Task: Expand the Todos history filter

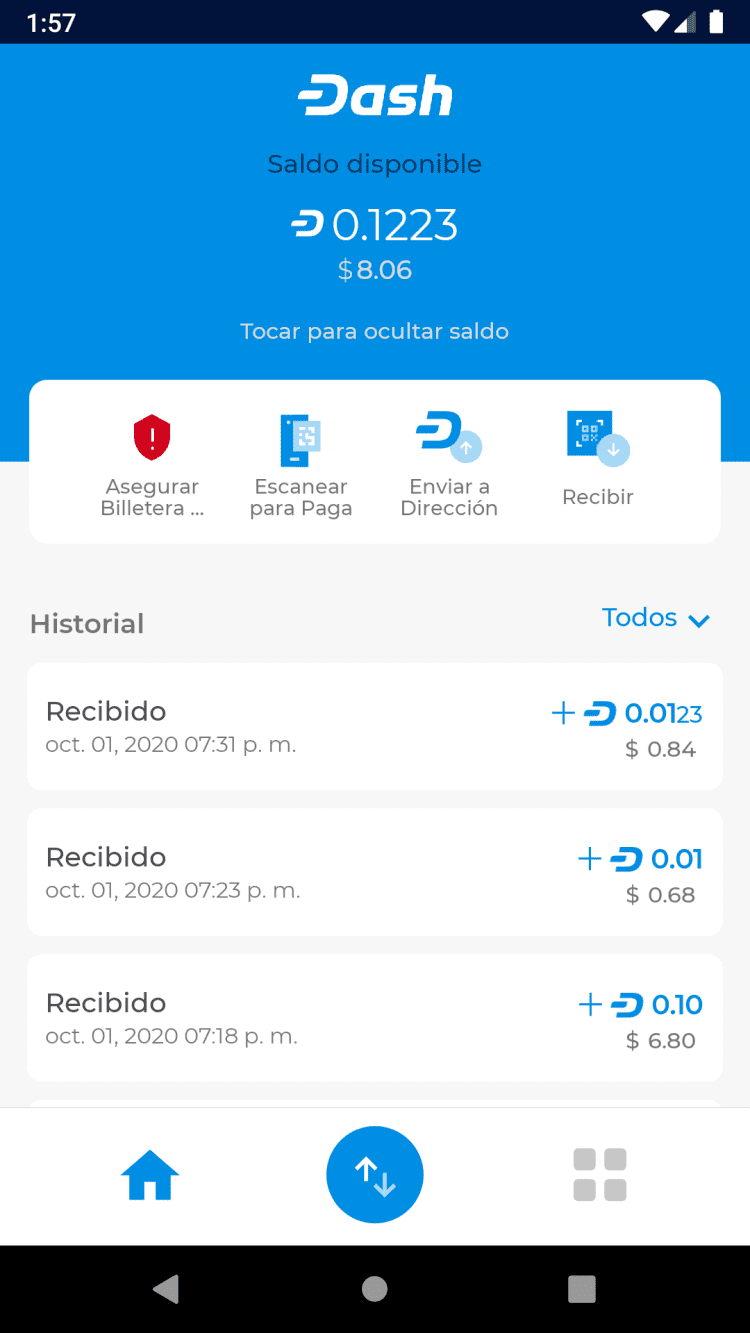Action: [655, 618]
